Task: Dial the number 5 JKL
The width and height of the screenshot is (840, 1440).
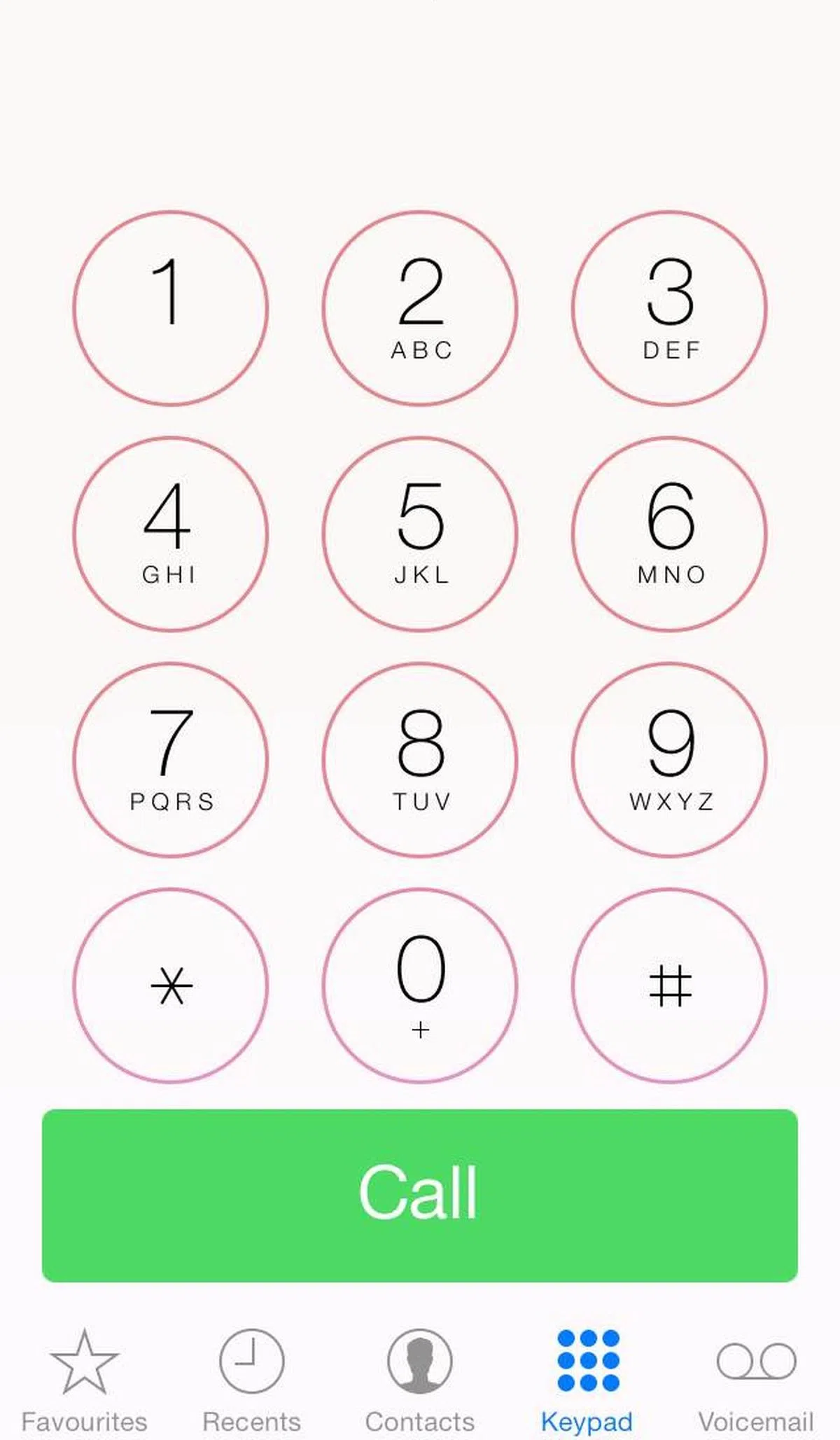Action: coord(420,534)
